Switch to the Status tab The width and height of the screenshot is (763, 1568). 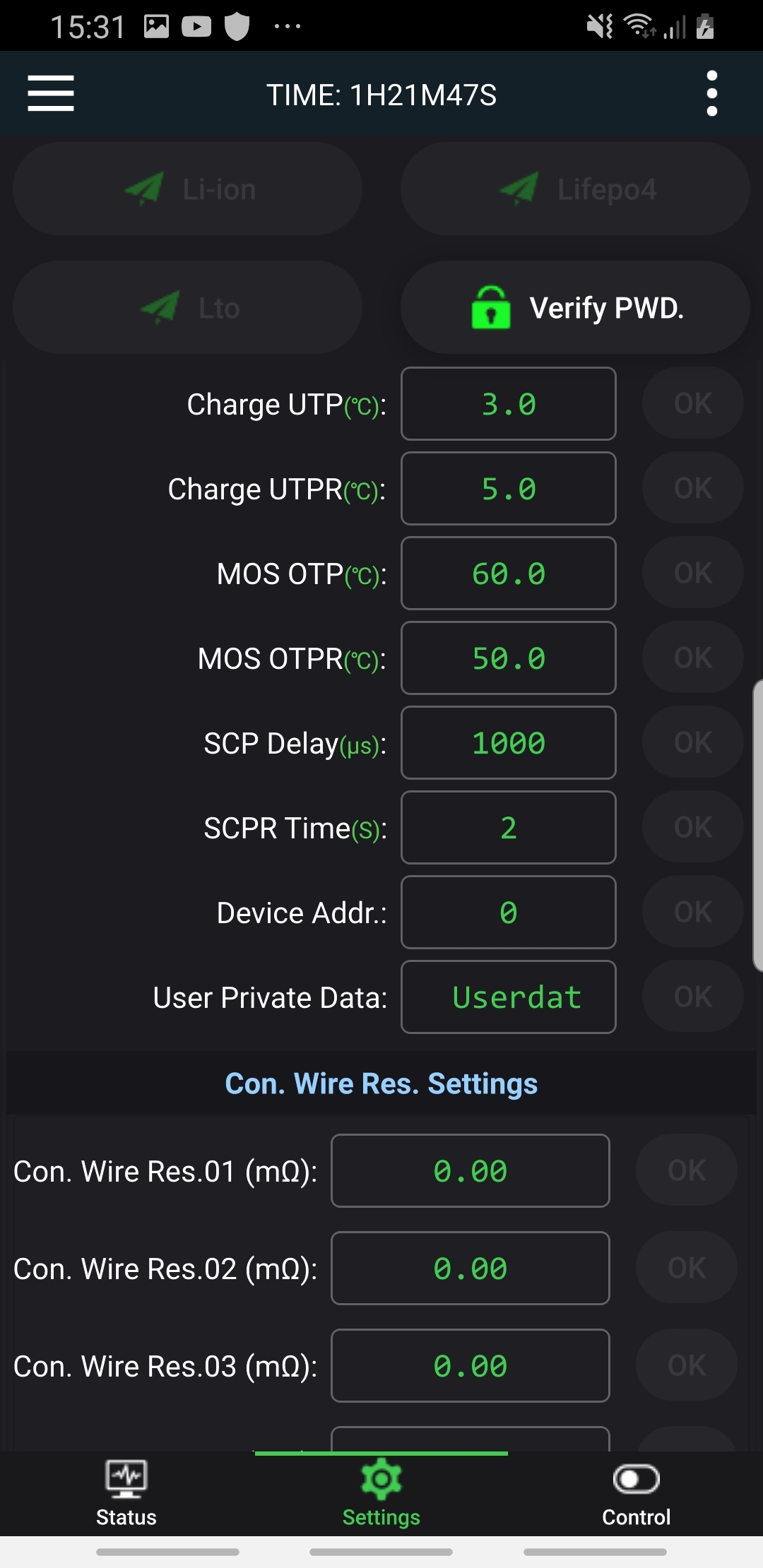coord(126,1493)
